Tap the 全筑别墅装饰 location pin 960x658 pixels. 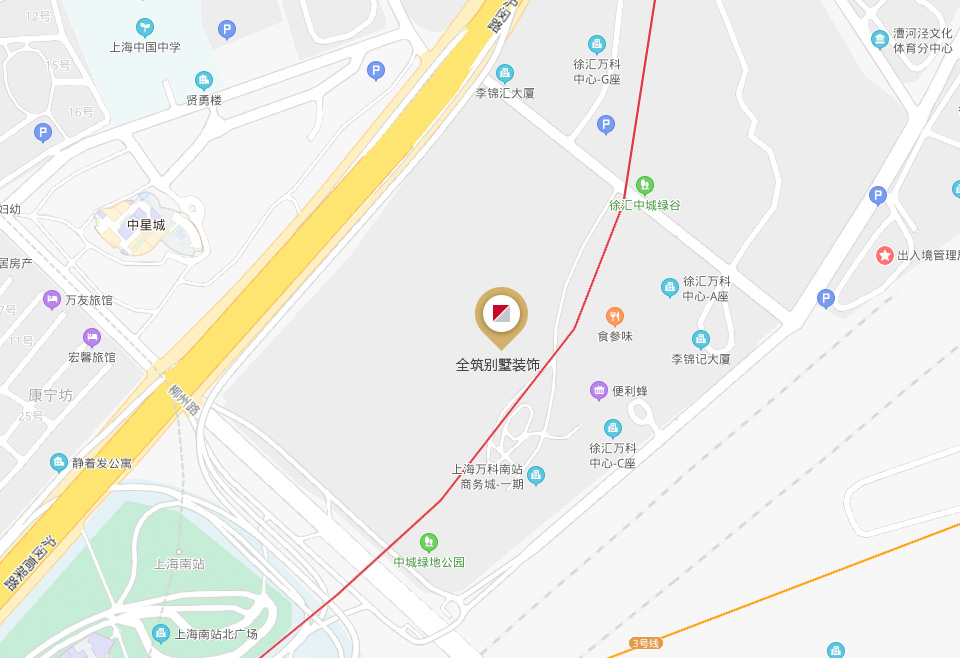[500, 314]
